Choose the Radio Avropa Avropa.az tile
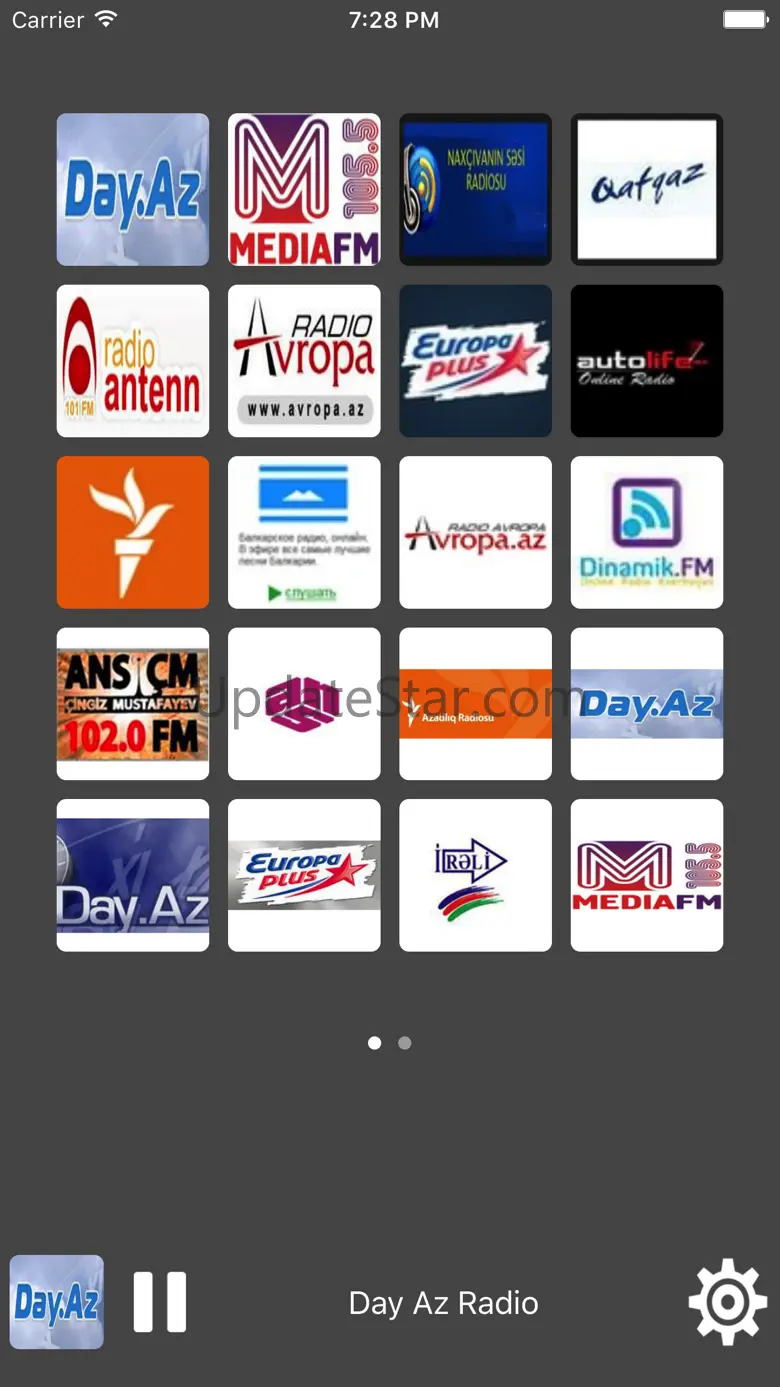Image resolution: width=780 pixels, height=1387 pixels. pyautogui.click(x=475, y=532)
